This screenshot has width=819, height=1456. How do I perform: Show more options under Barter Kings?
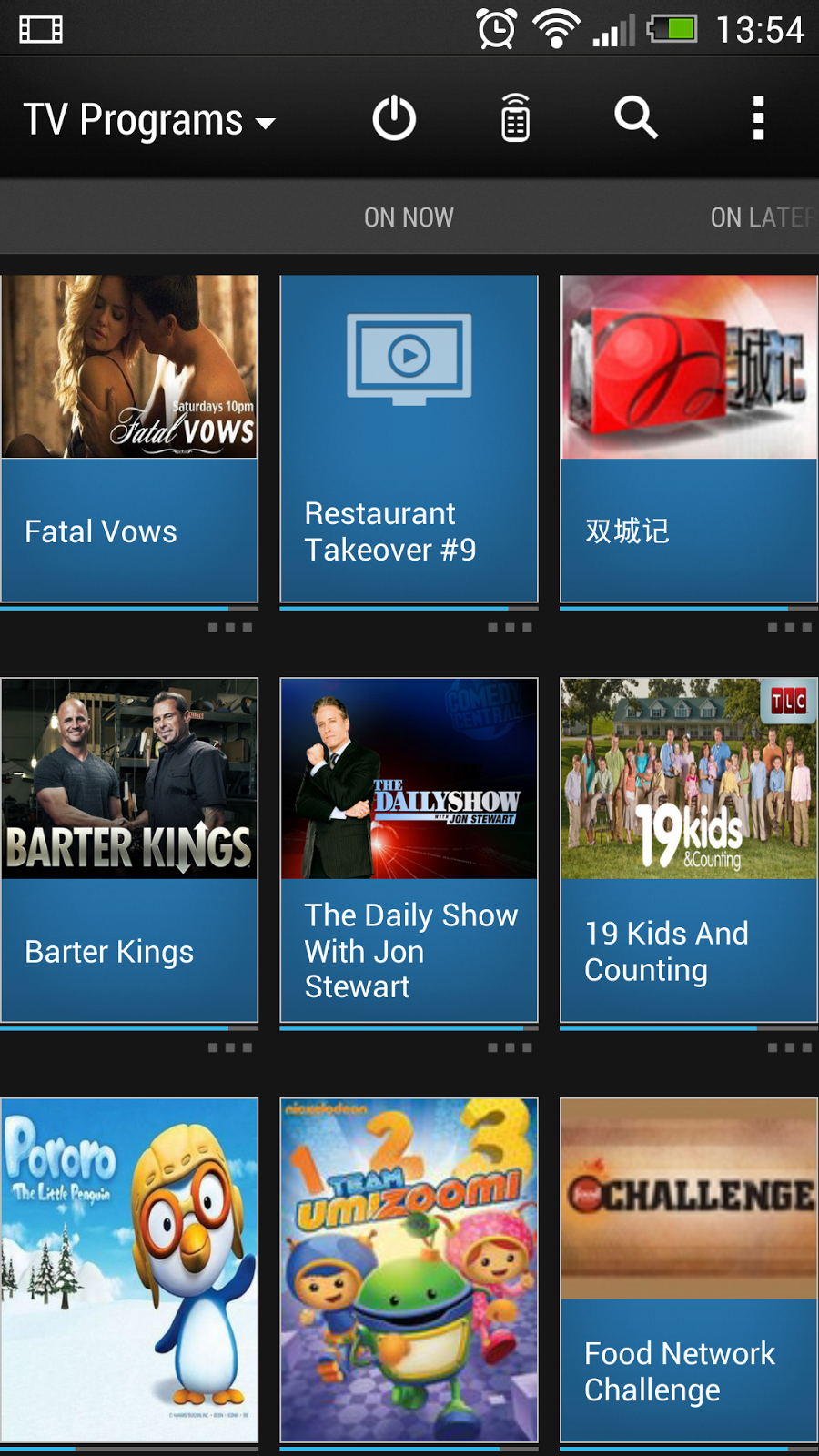[229, 1048]
